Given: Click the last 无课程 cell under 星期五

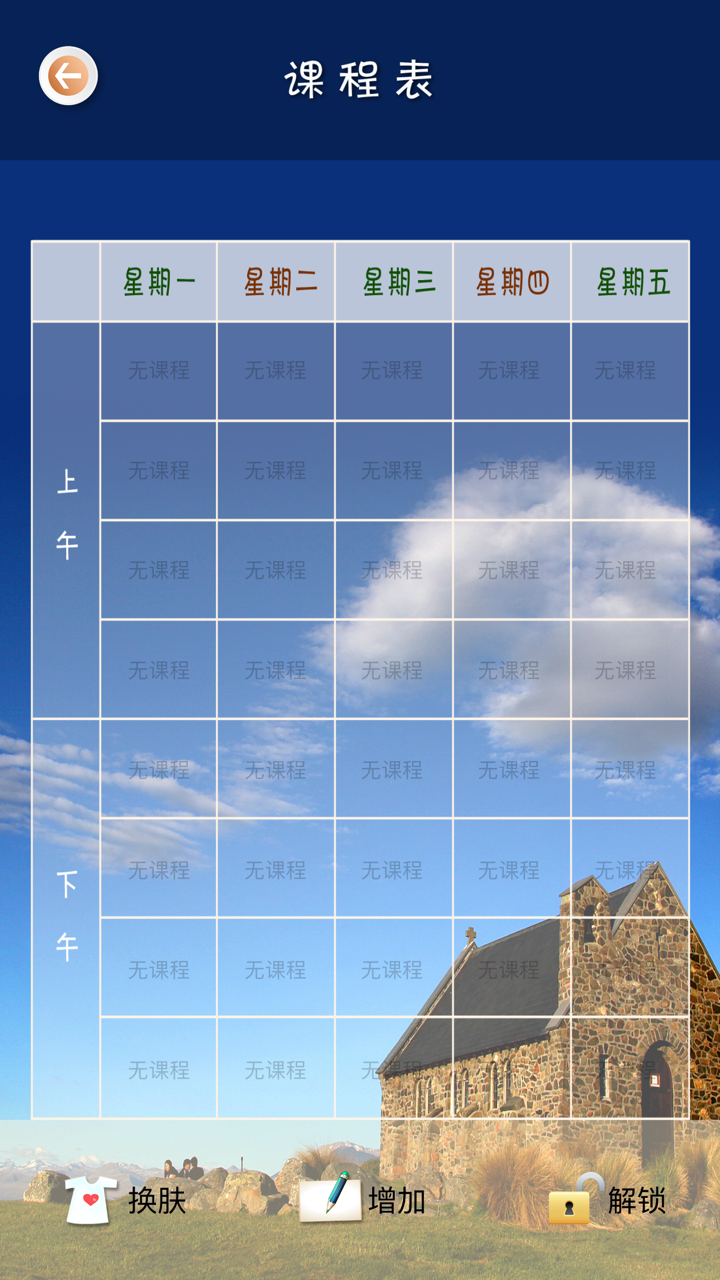Looking at the screenshot, I should pos(628,1066).
